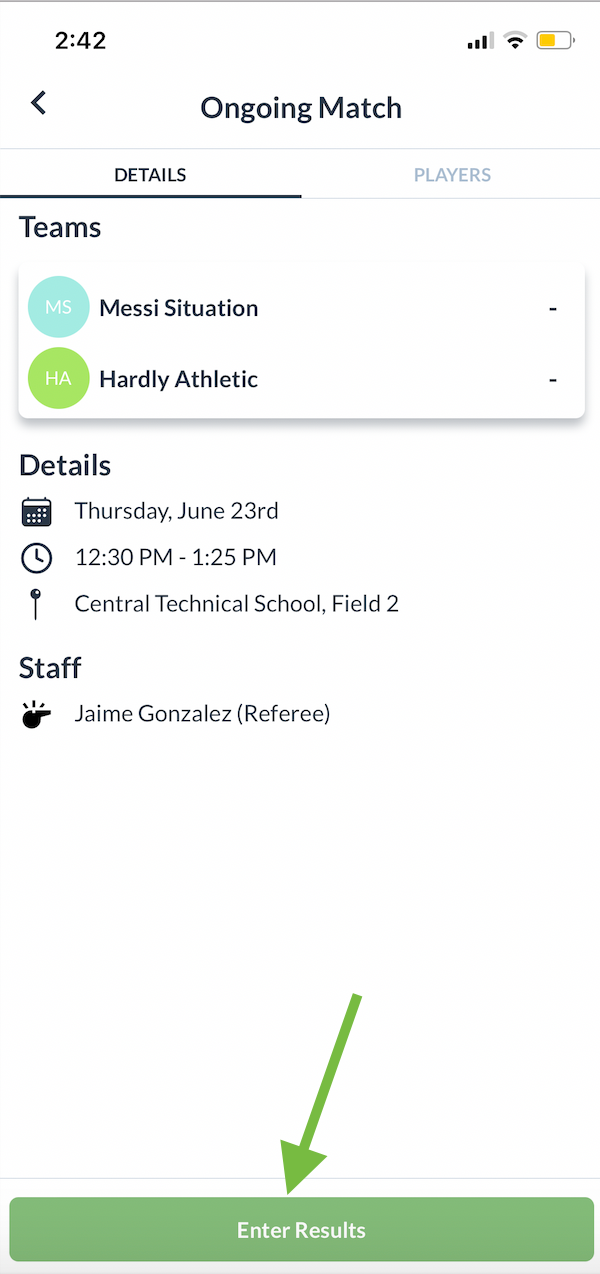
Task: Open the Hardly Athletic team row
Action: tap(300, 379)
